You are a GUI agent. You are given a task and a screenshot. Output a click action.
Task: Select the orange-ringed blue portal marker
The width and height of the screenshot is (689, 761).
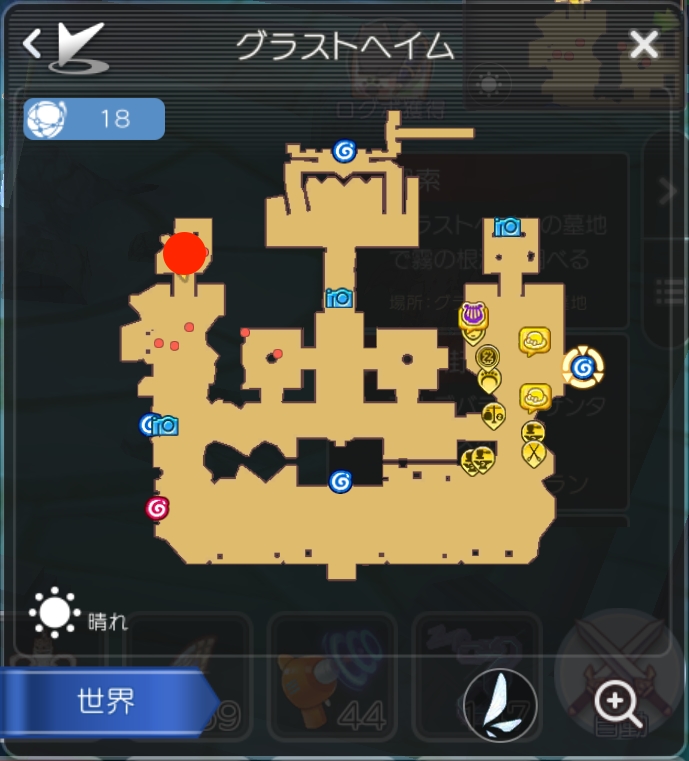click(x=582, y=368)
